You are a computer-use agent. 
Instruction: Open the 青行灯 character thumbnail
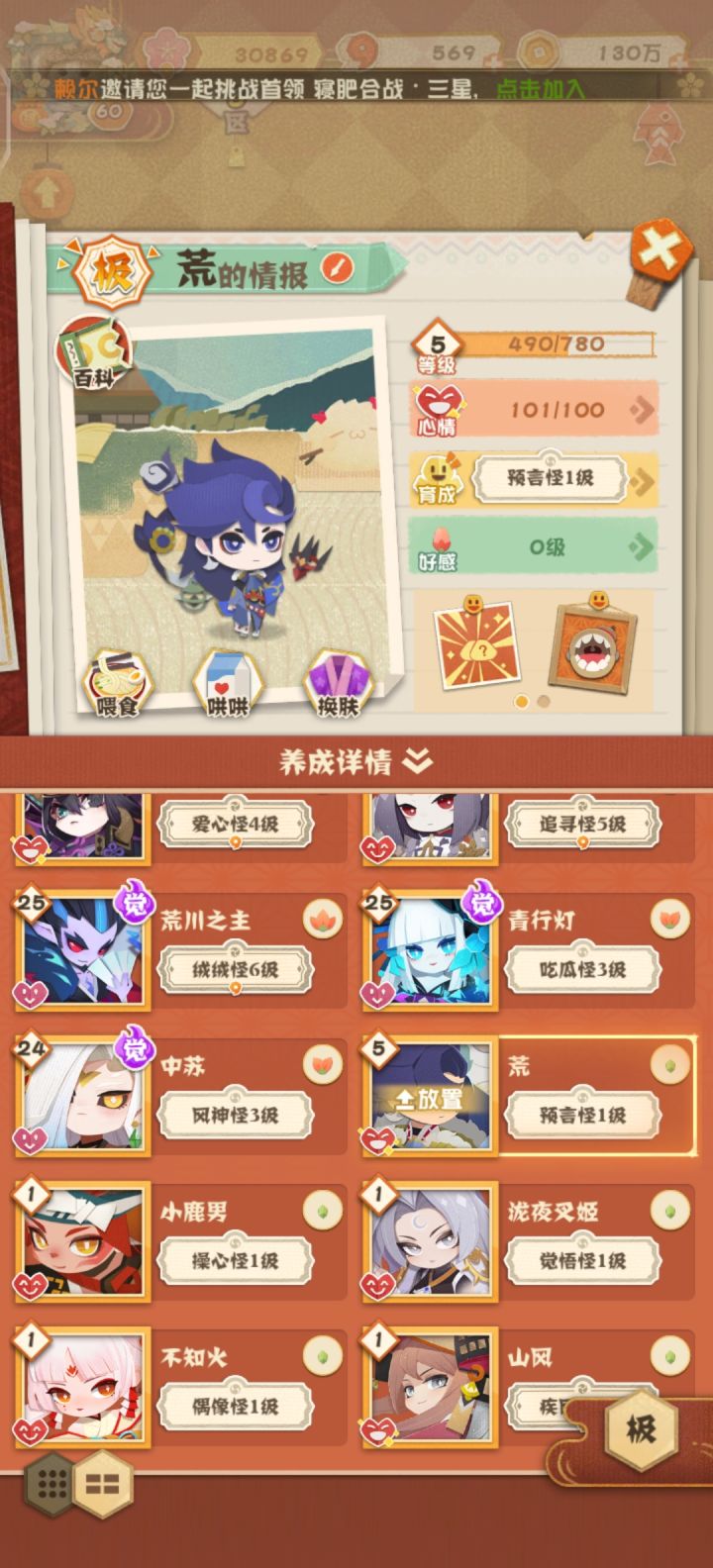(x=431, y=951)
